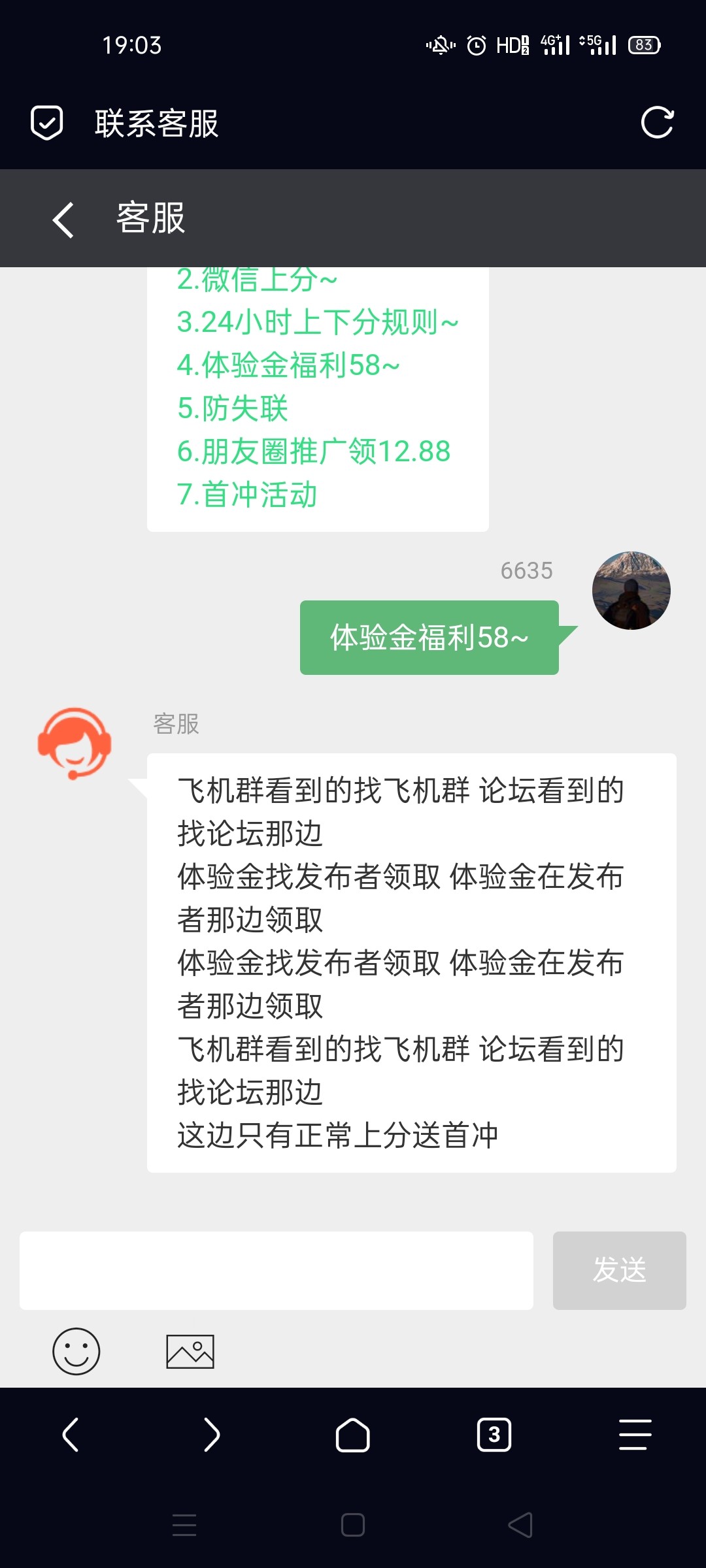
Task: Choose the 4.体验金福利58~ option
Action: [x=288, y=365]
